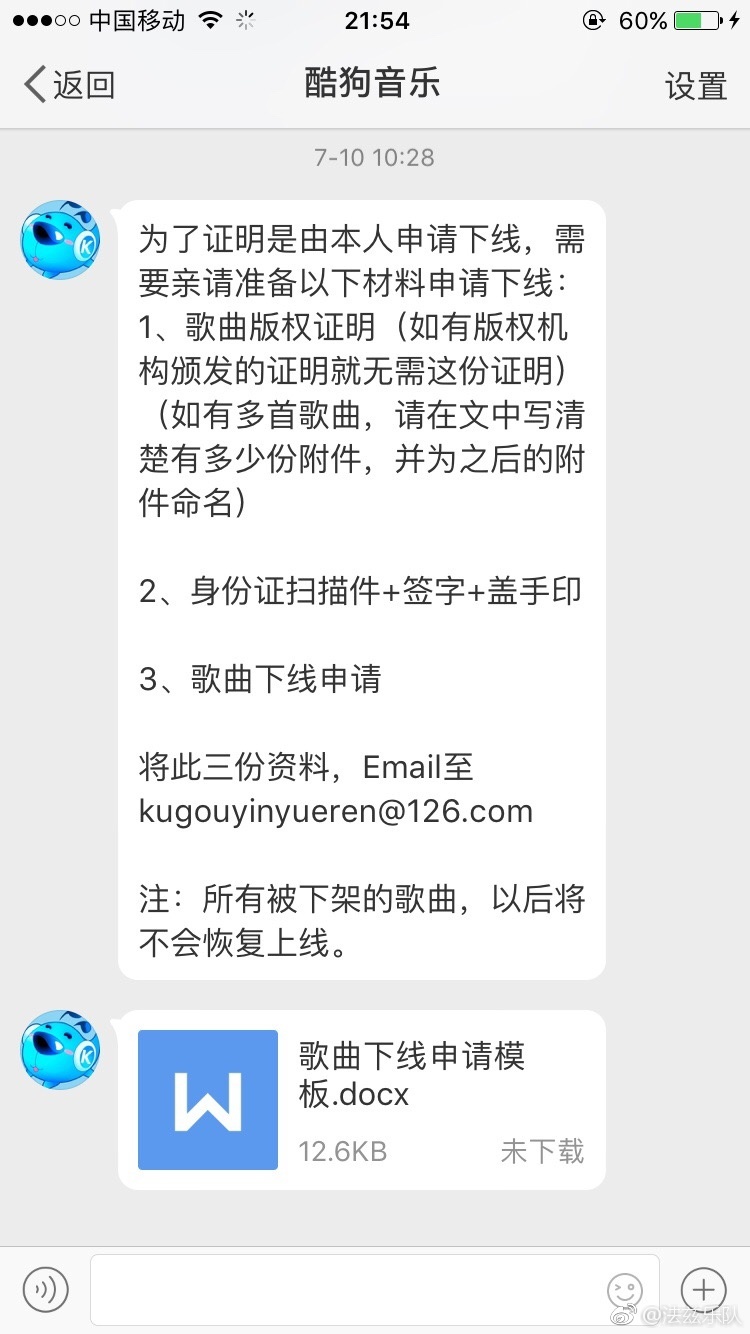Open 酷狗音乐 avatar on first message
Screen dimensions: 750x1334
(61, 240)
